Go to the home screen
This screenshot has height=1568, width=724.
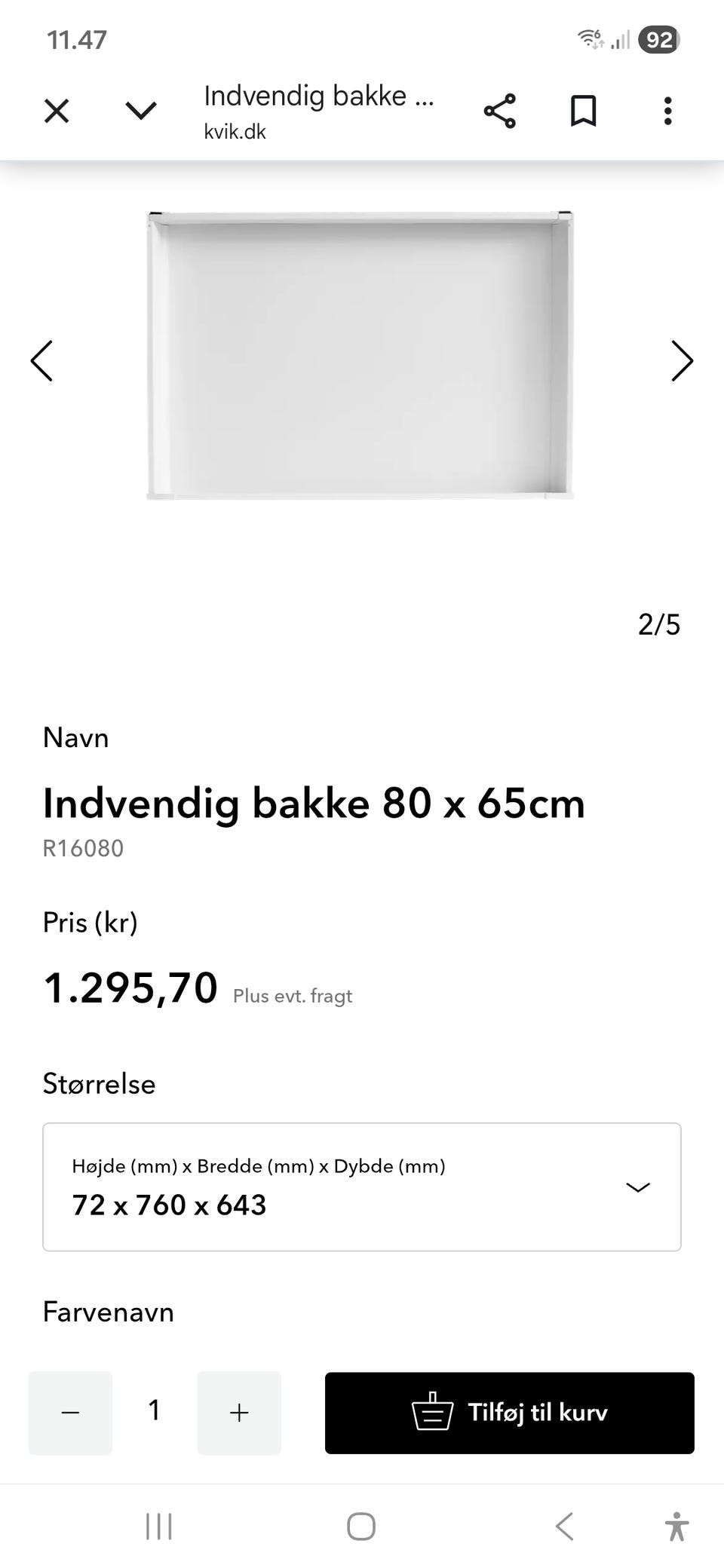click(362, 1527)
